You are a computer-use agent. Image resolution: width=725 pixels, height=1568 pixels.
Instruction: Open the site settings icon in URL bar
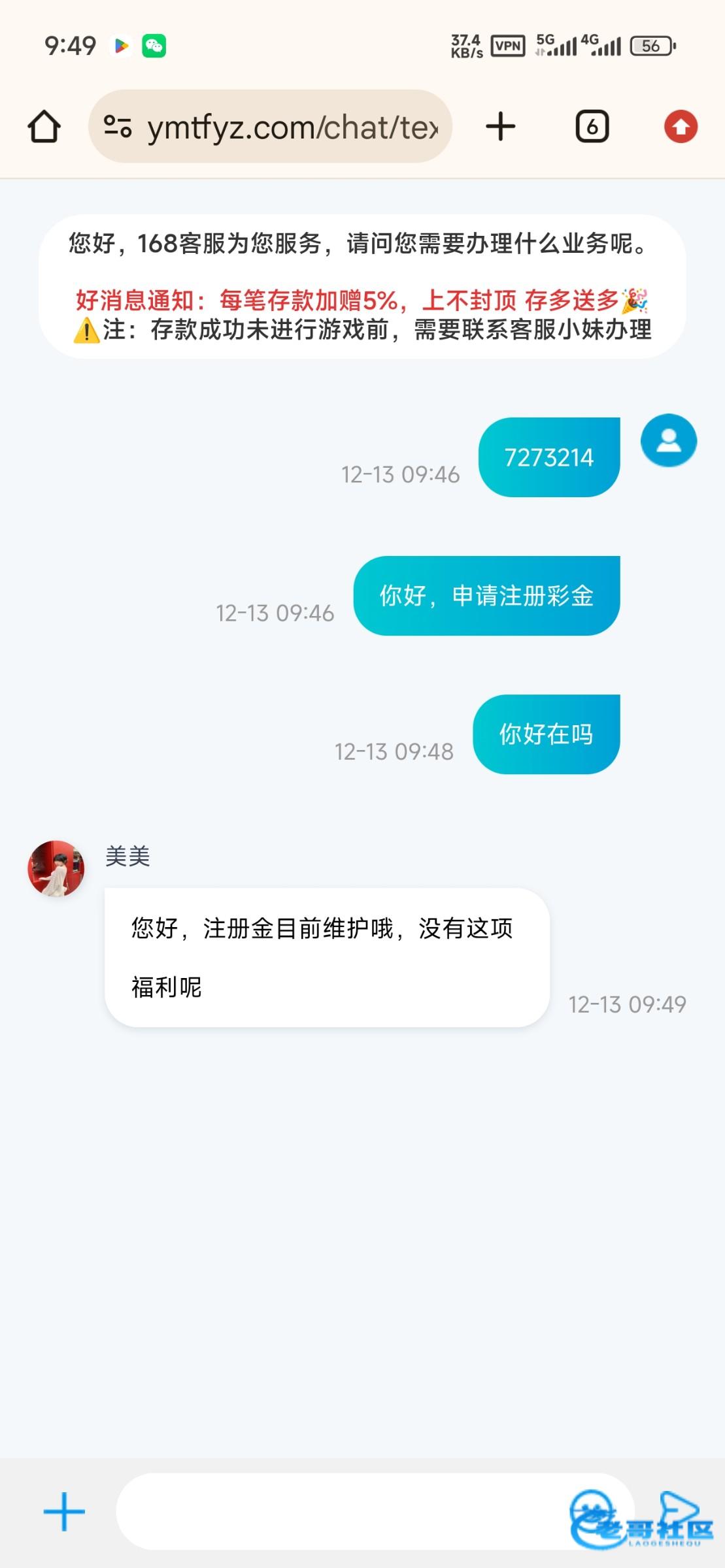tap(118, 127)
